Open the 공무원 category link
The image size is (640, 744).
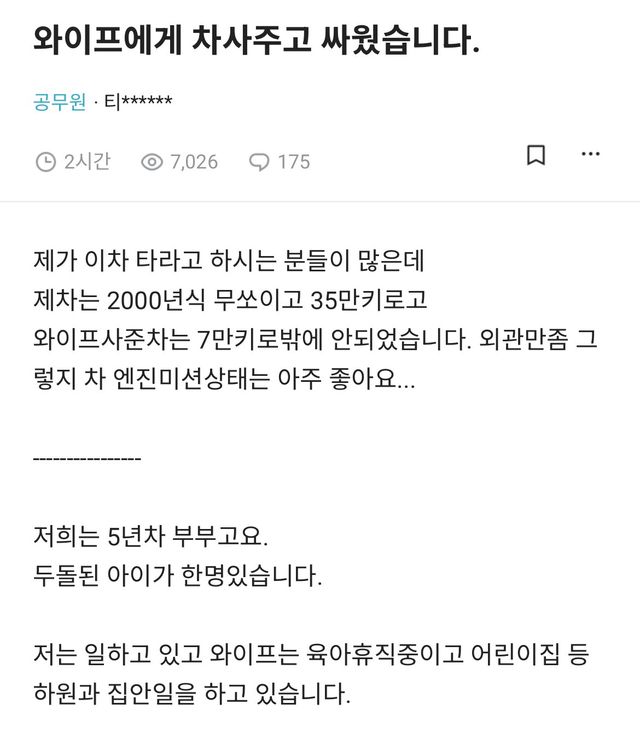pos(59,102)
